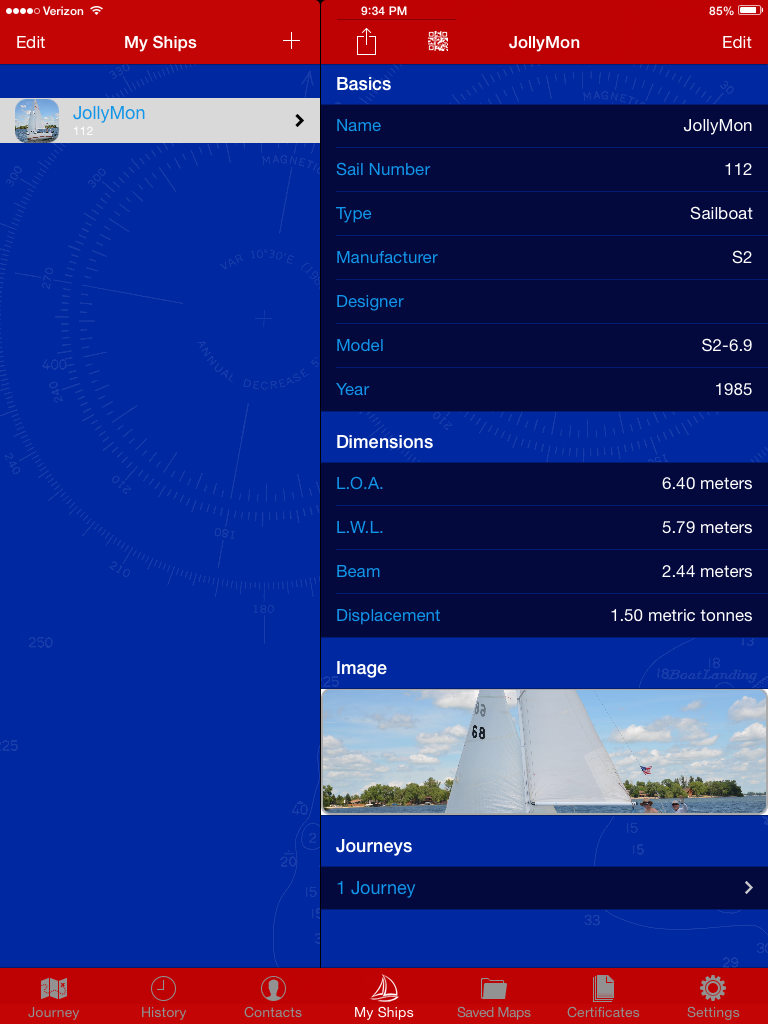
Task: View the Certificates tab
Action: [603, 997]
